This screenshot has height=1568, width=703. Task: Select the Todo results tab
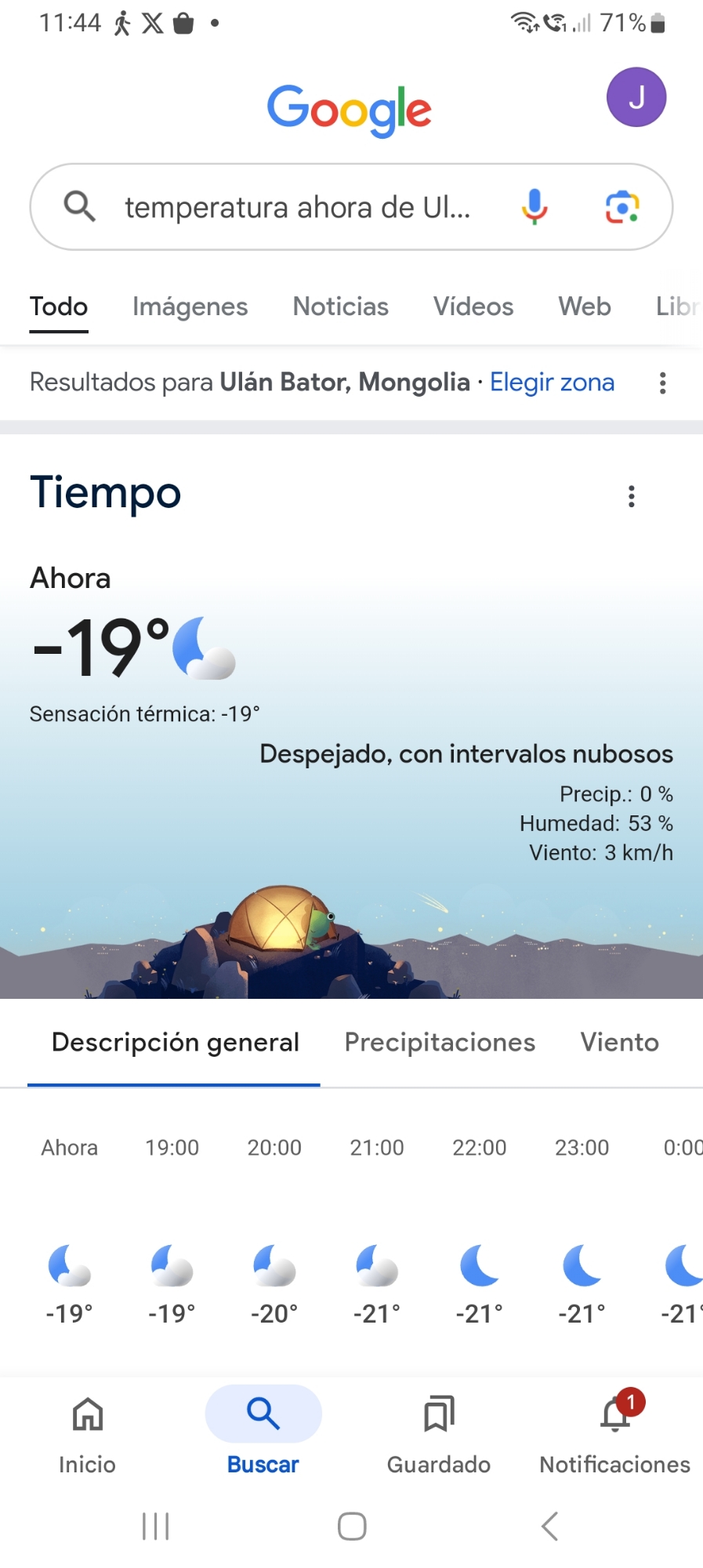coord(59,307)
